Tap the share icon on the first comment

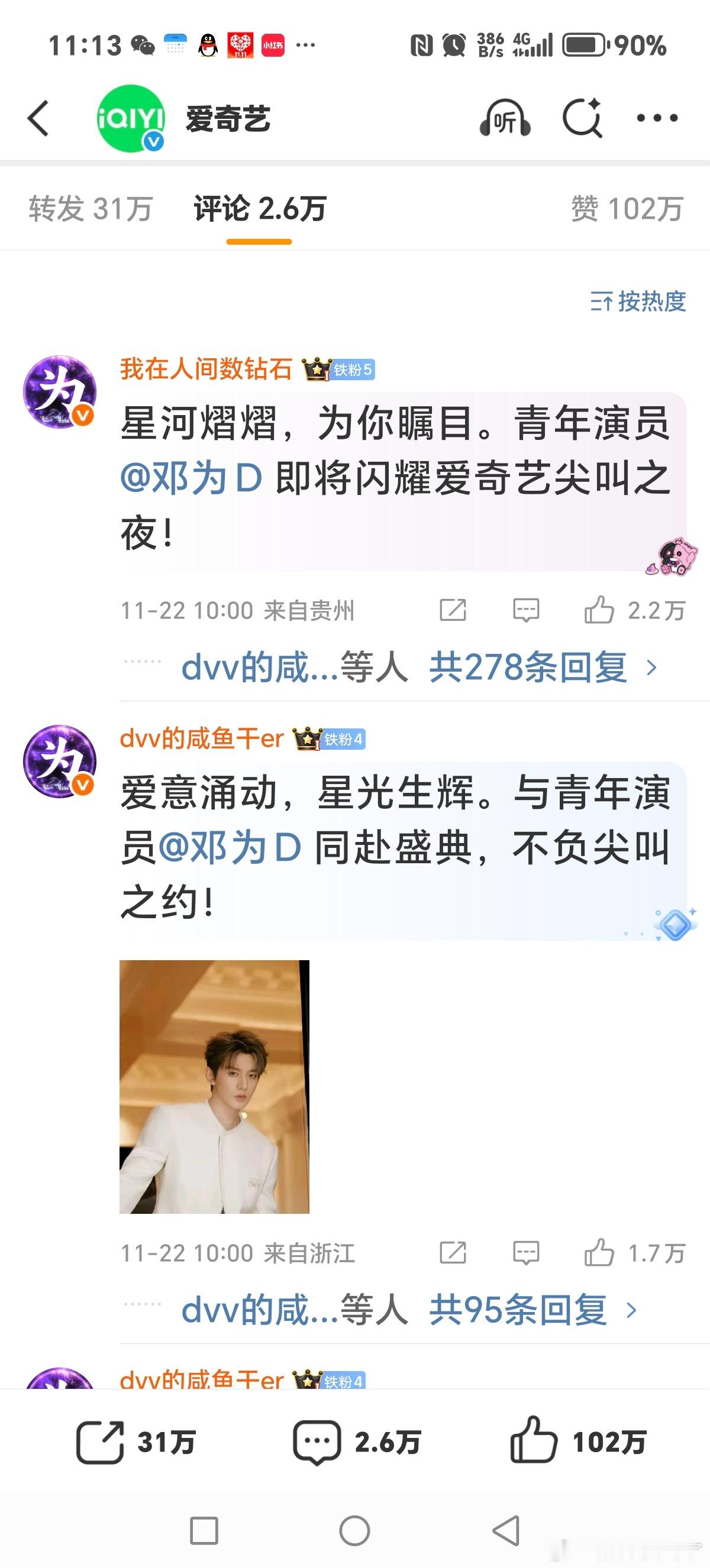451,610
